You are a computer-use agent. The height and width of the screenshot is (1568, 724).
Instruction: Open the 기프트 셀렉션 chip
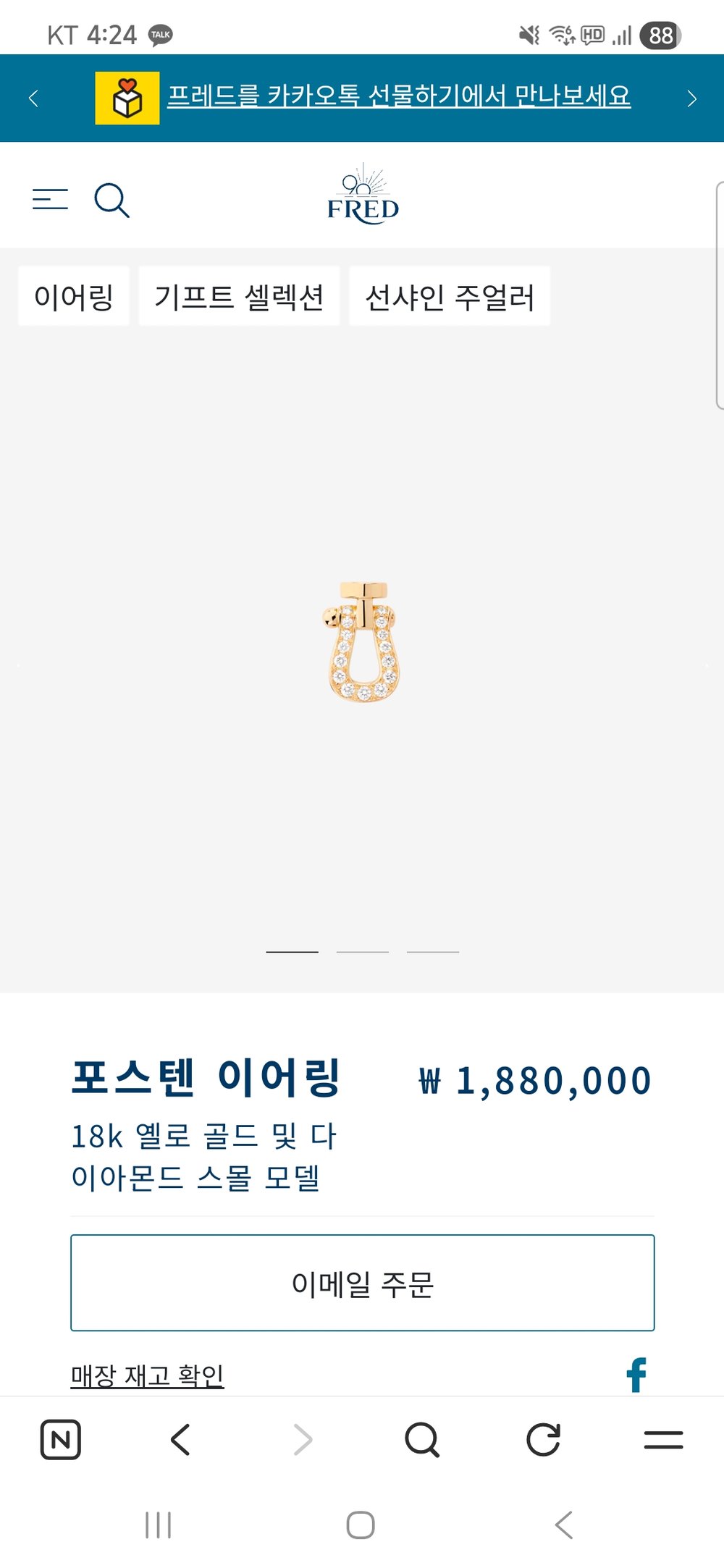(239, 296)
